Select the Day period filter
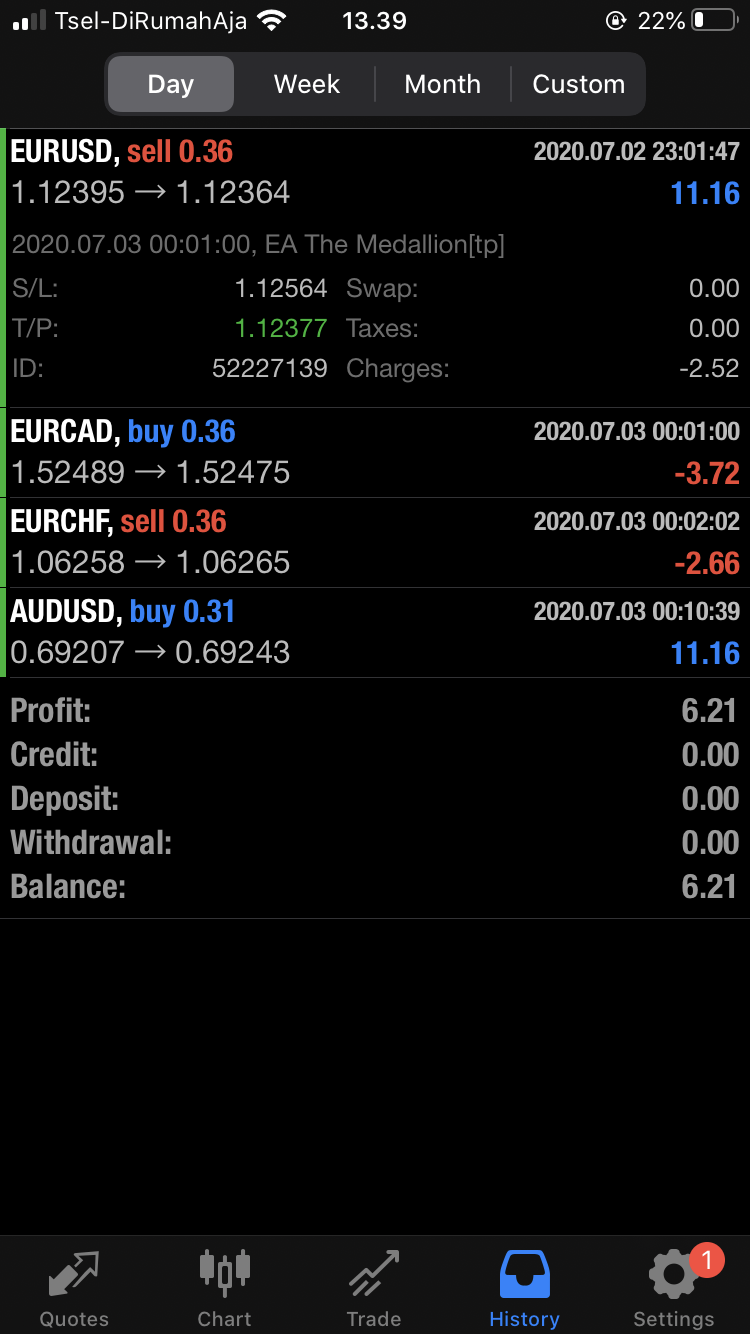Screen dimensions: 750x1334 (x=171, y=84)
